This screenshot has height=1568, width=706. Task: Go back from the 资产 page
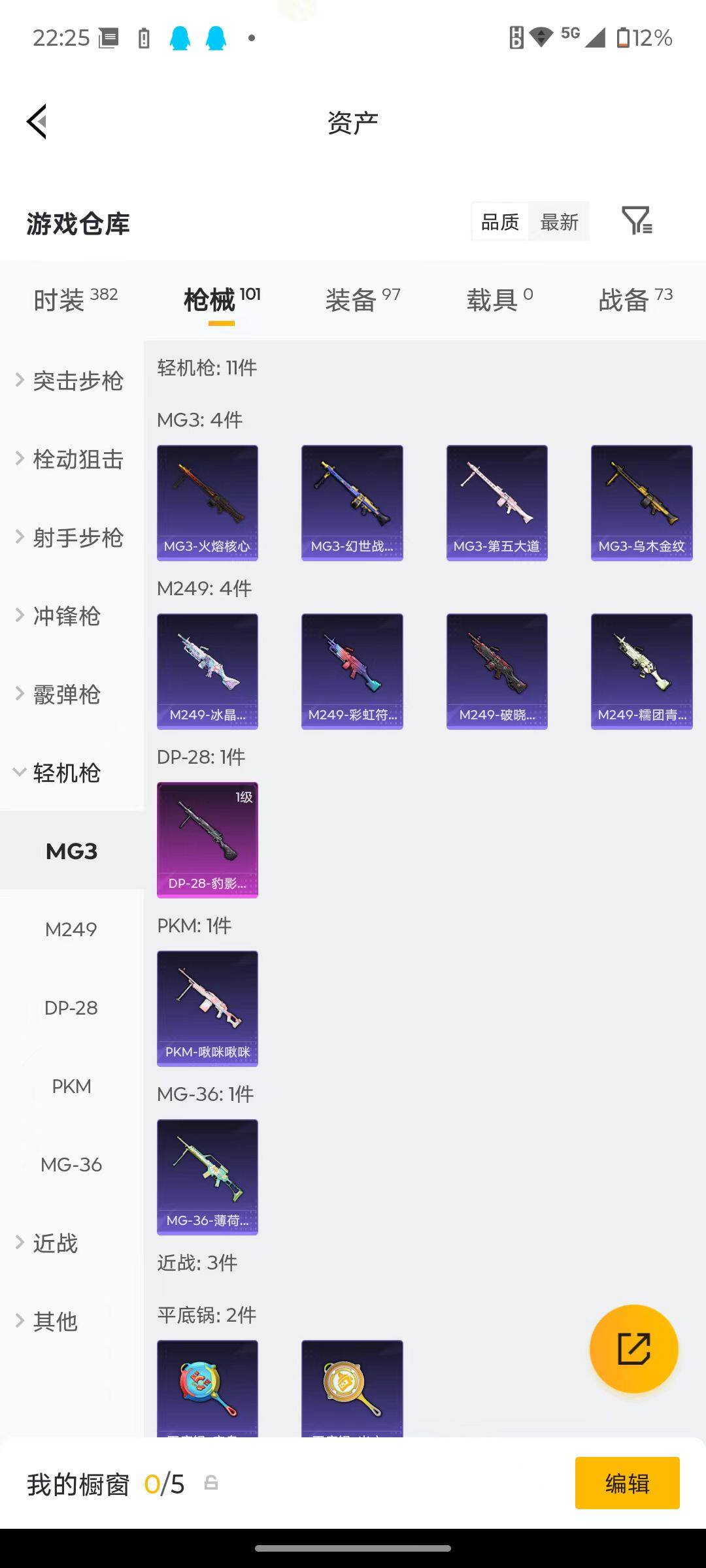pos(37,122)
